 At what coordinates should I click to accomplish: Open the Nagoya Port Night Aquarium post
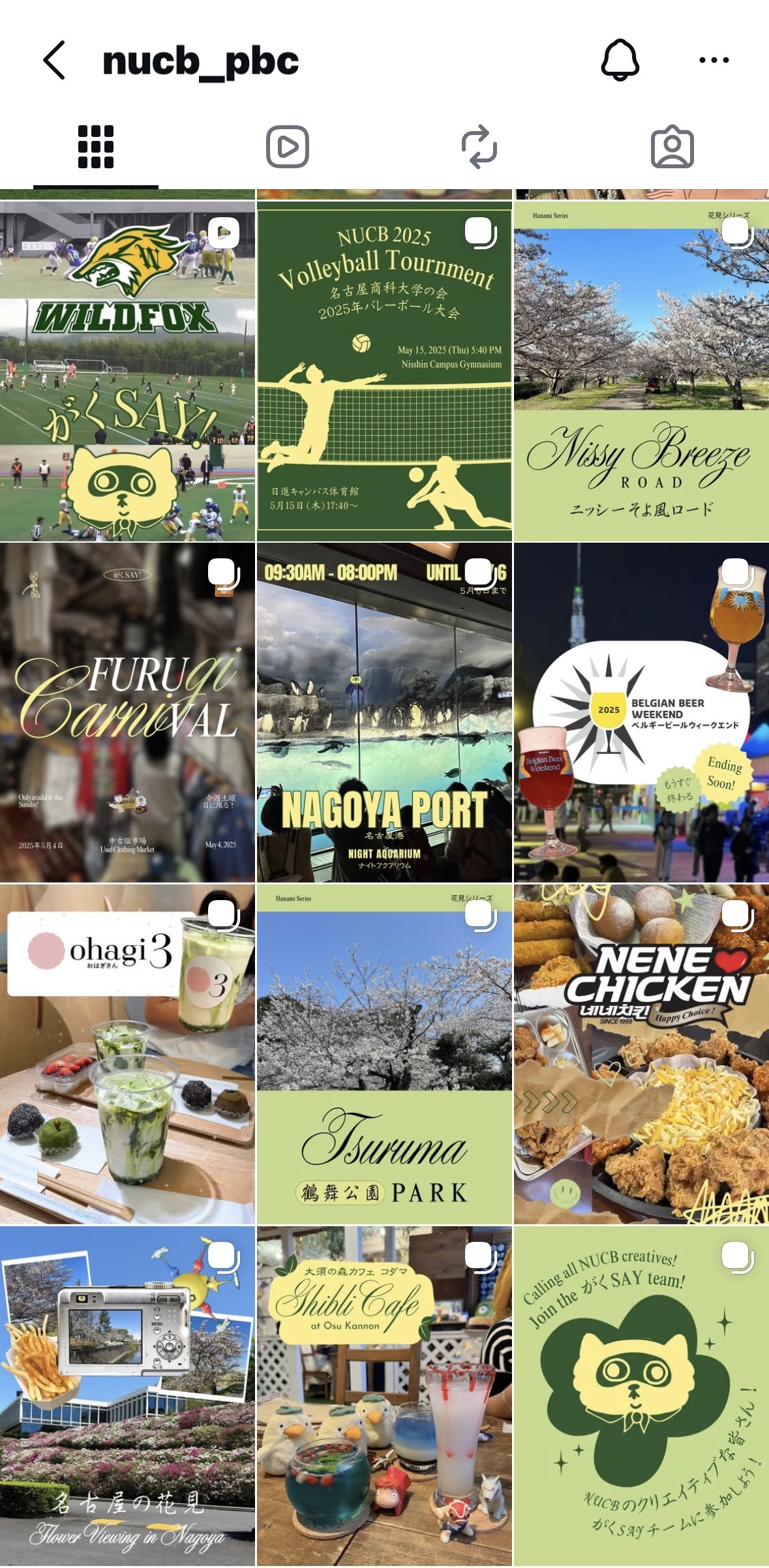(x=384, y=713)
